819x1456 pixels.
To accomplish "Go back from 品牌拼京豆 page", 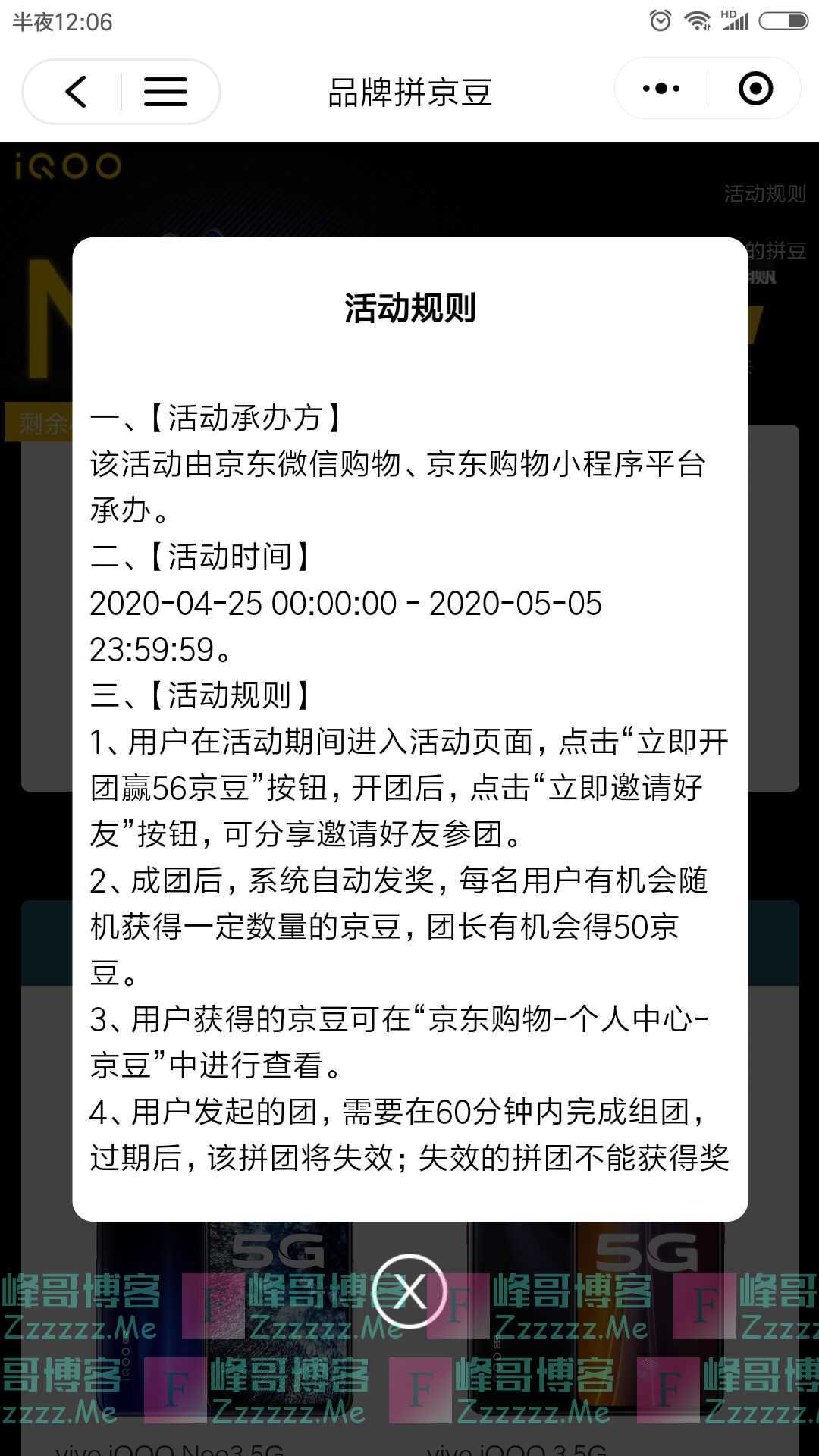I will (76, 92).
